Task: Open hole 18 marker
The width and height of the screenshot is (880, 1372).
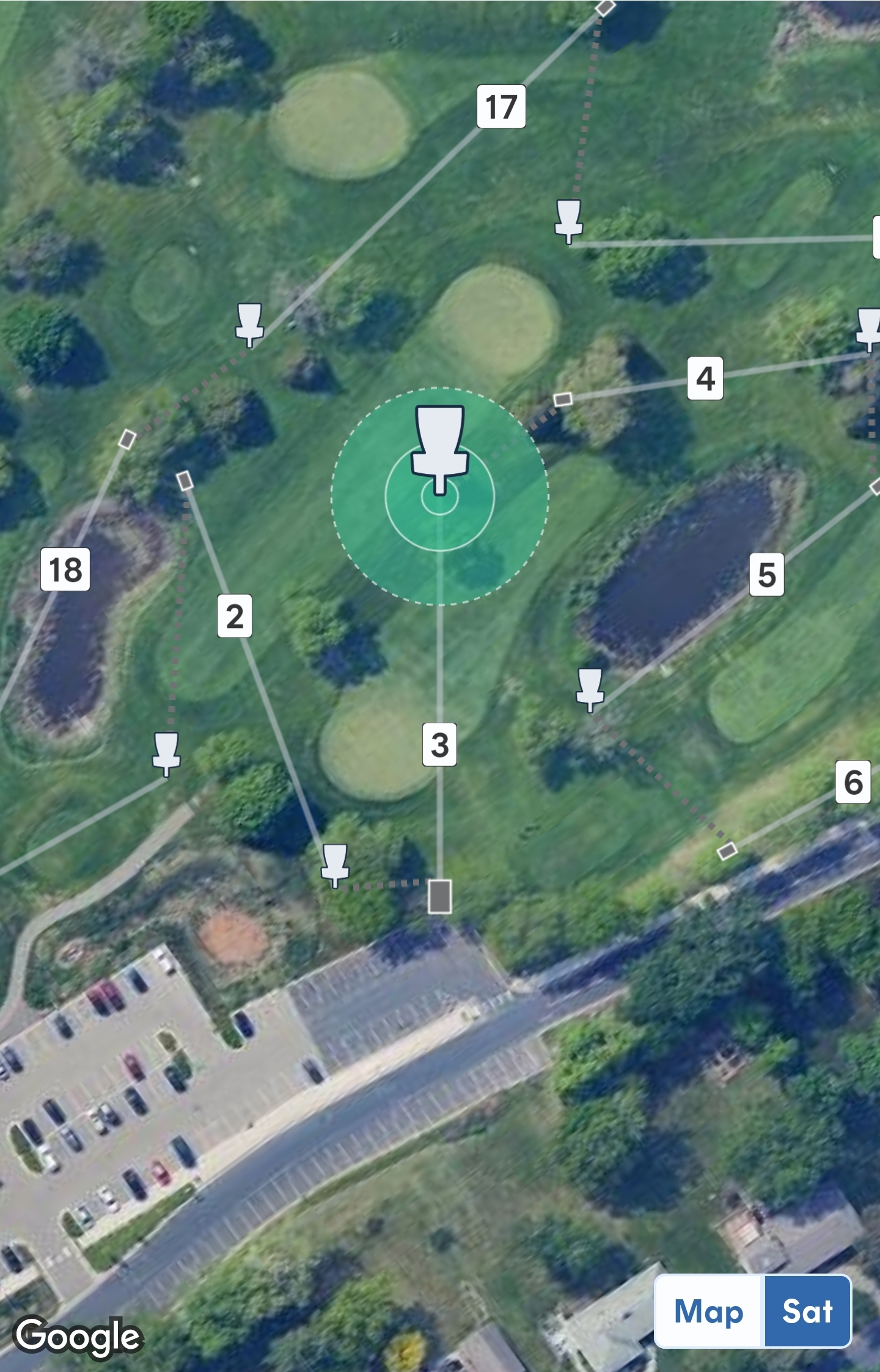Action: point(65,569)
